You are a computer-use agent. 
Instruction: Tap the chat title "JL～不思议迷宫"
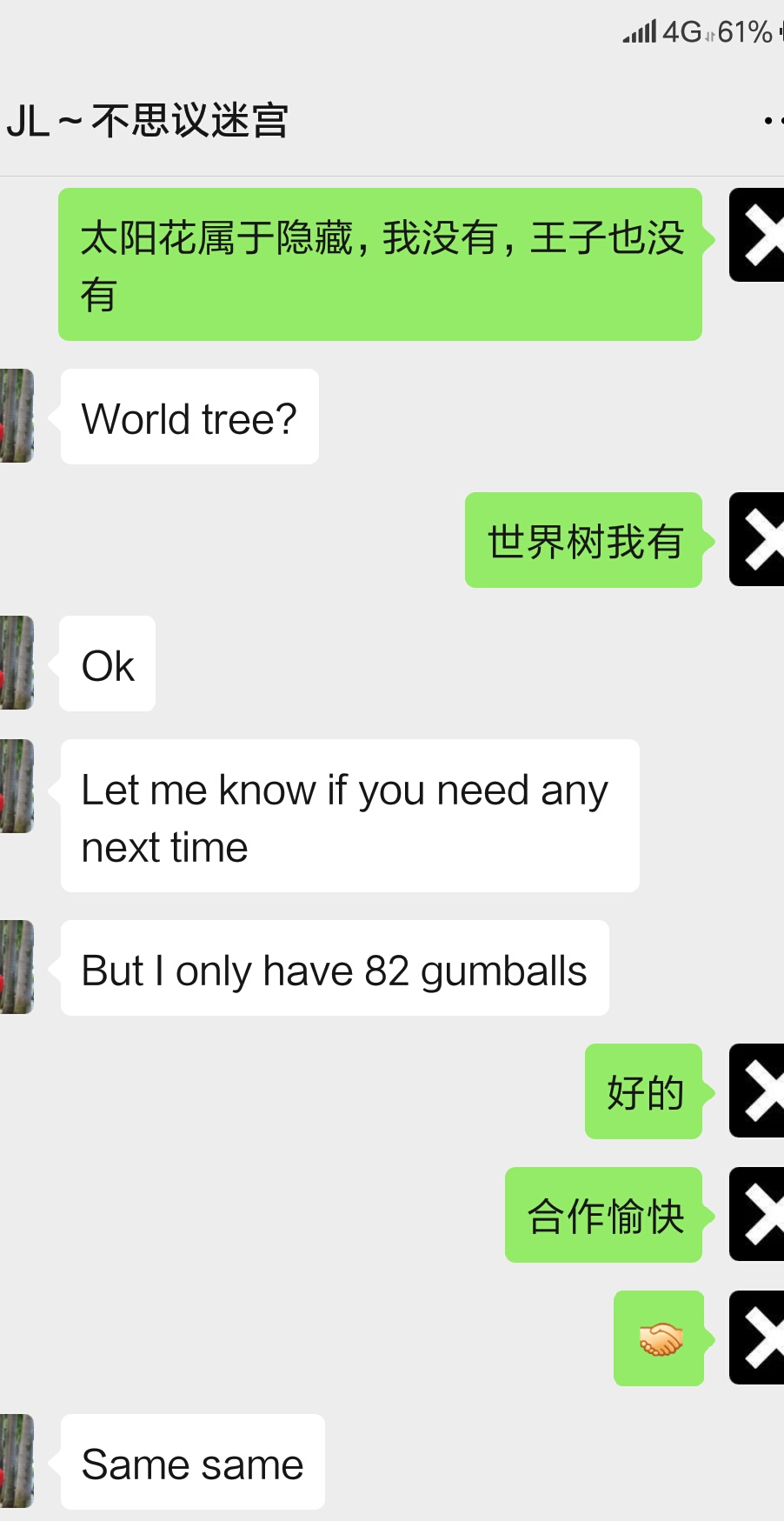(150, 122)
